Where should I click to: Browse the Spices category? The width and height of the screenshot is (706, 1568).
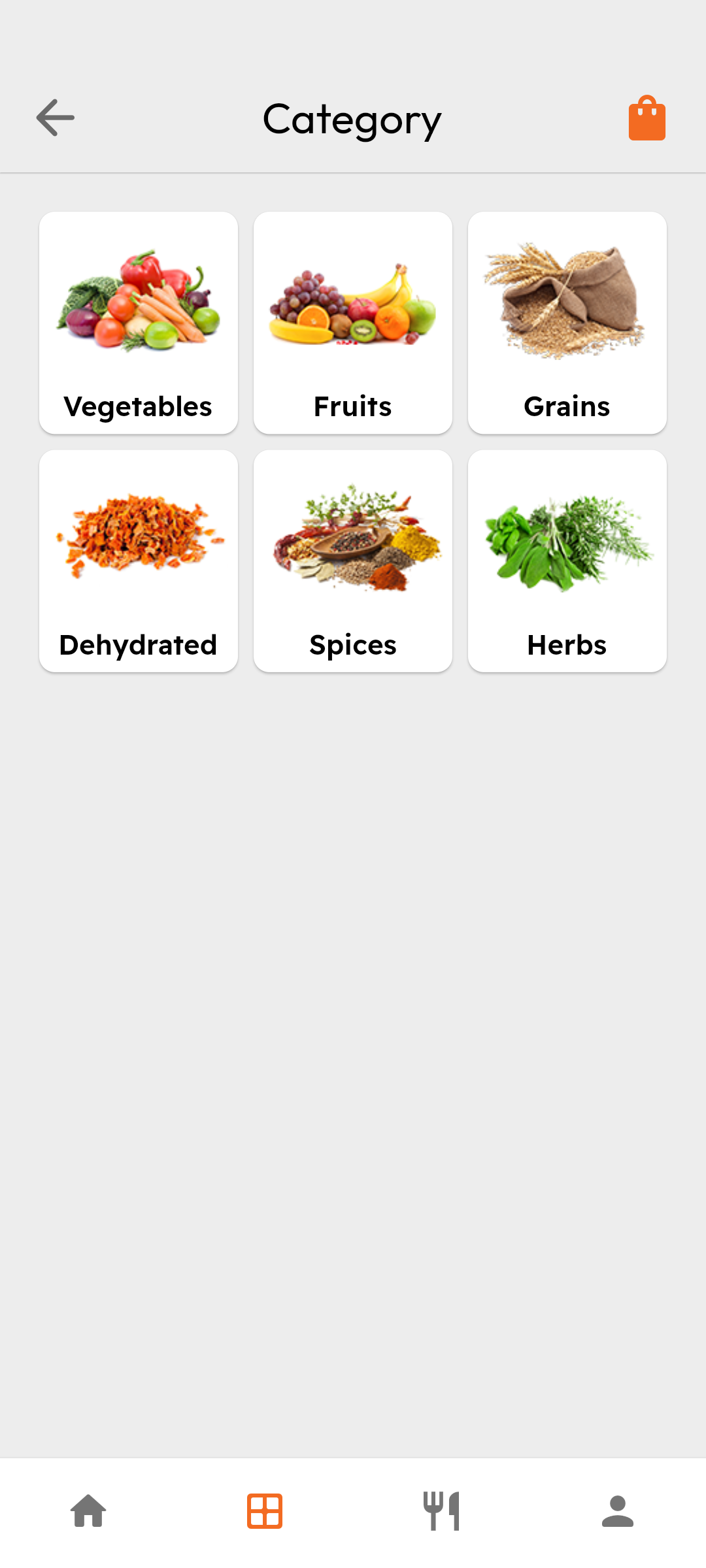pyautogui.click(x=352, y=561)
